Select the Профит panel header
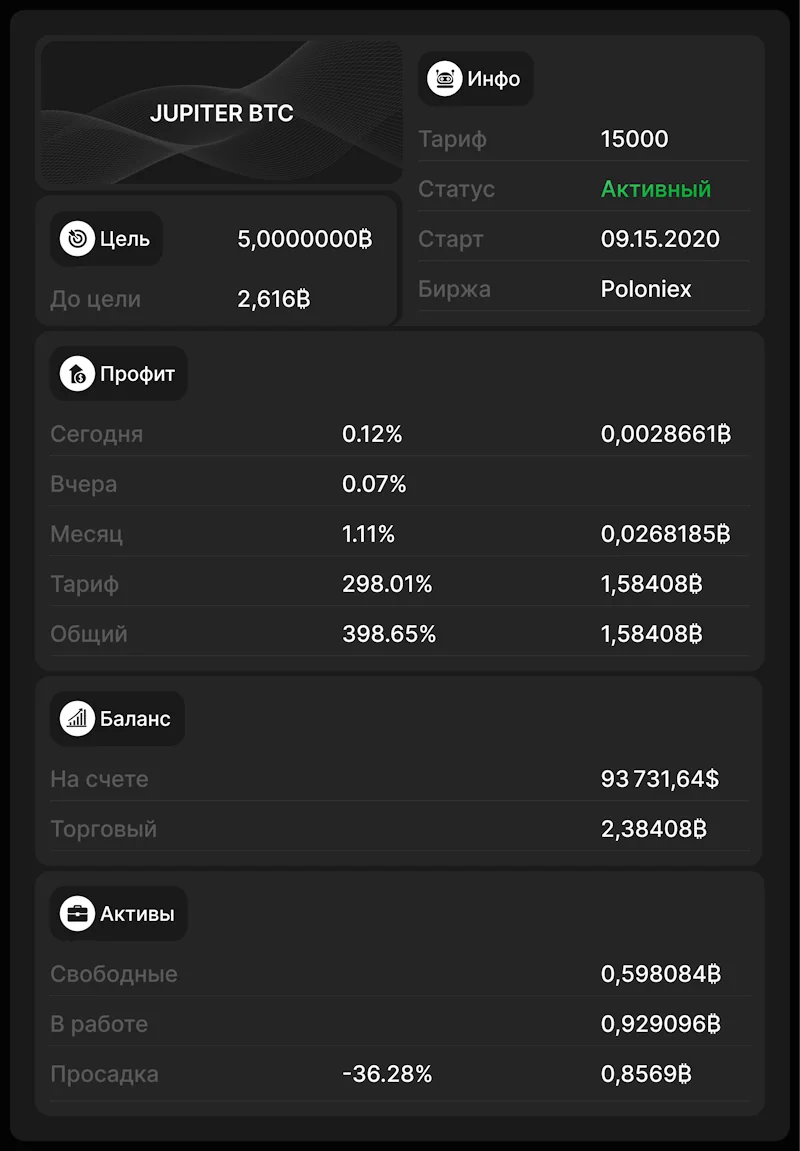Screen dimensions: 800x1151 118,373
